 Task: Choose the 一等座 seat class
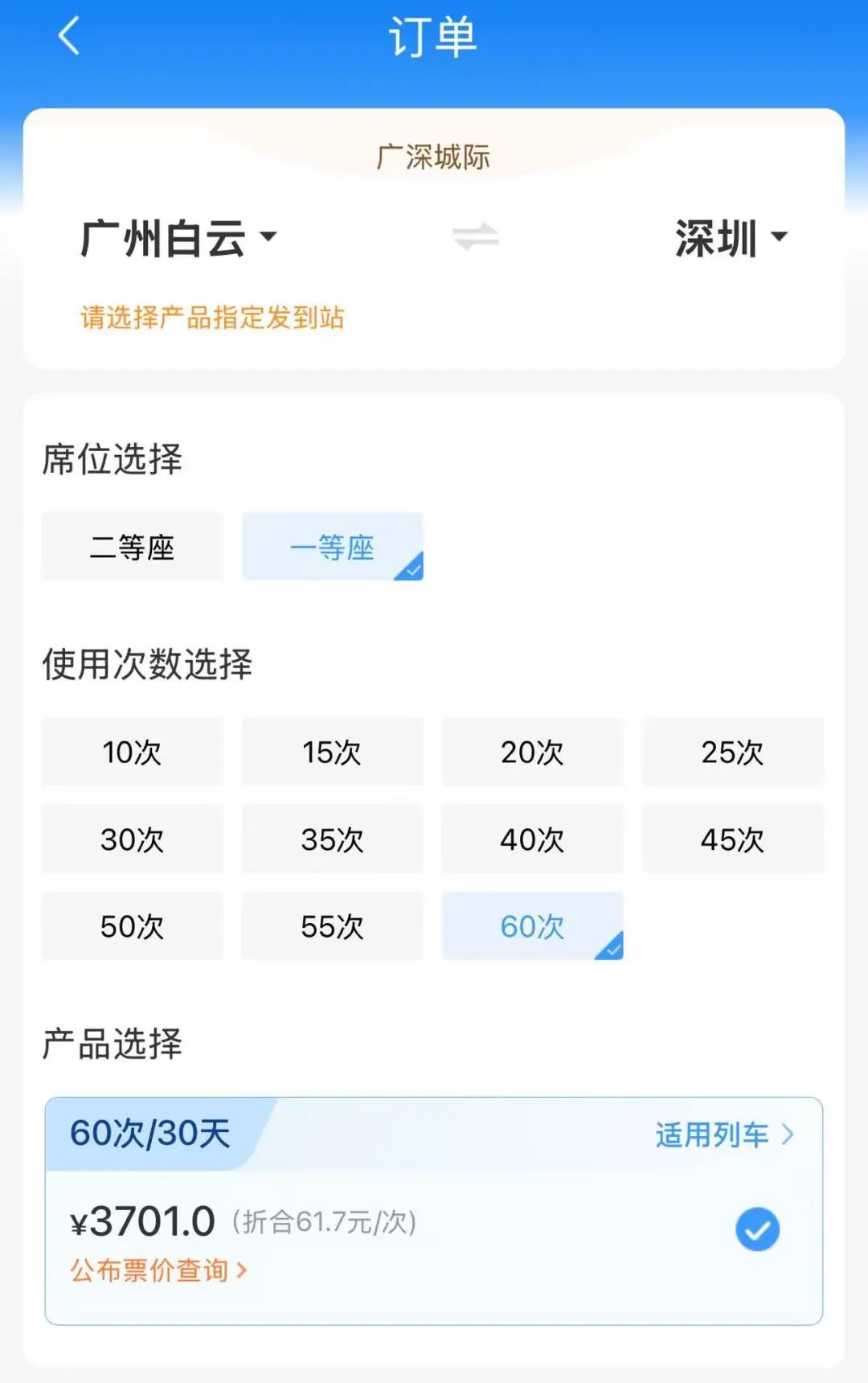pos(332,547)
